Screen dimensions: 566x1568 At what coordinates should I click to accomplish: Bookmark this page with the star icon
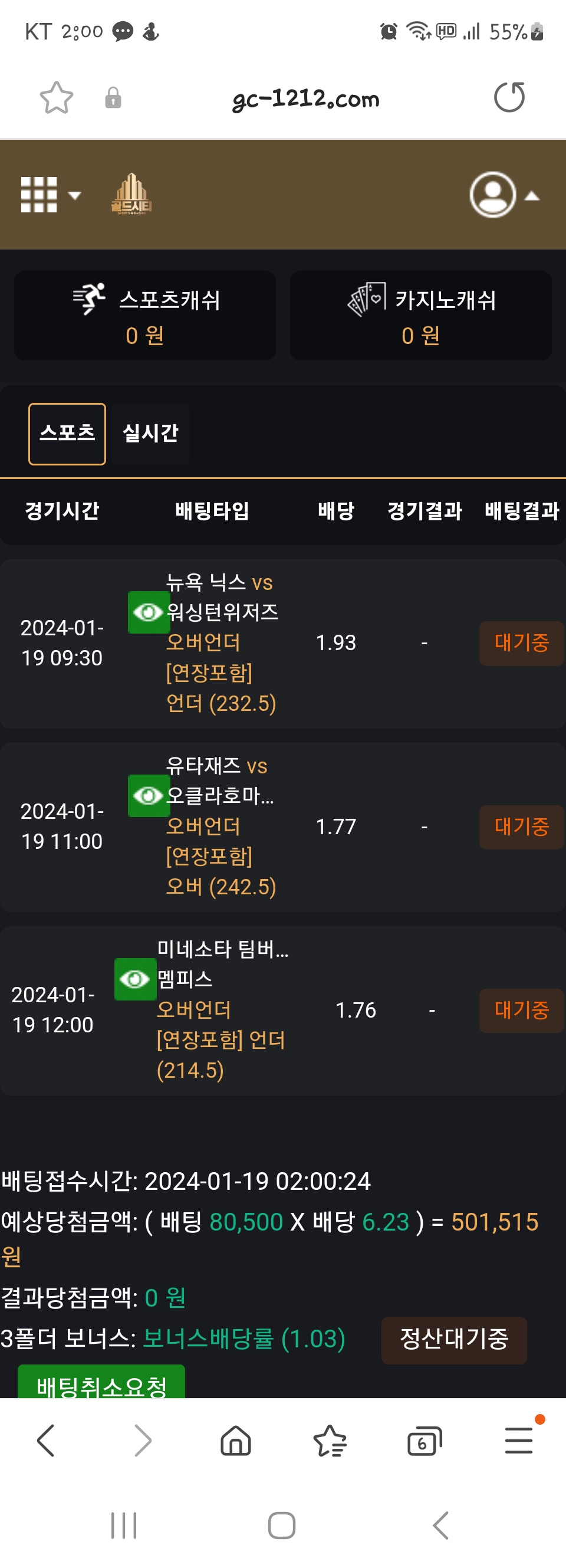point(56,97)
